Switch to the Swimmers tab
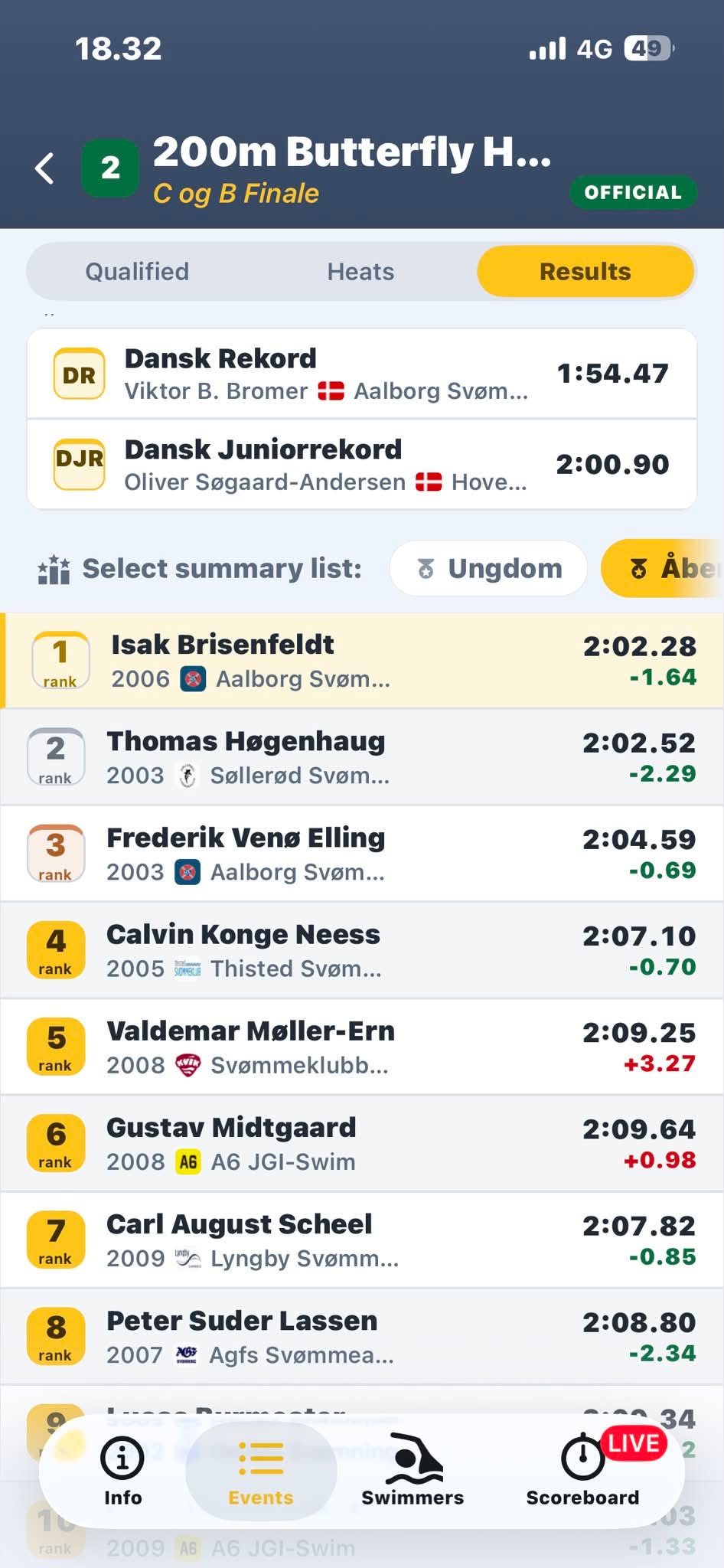 [413, 1472]
